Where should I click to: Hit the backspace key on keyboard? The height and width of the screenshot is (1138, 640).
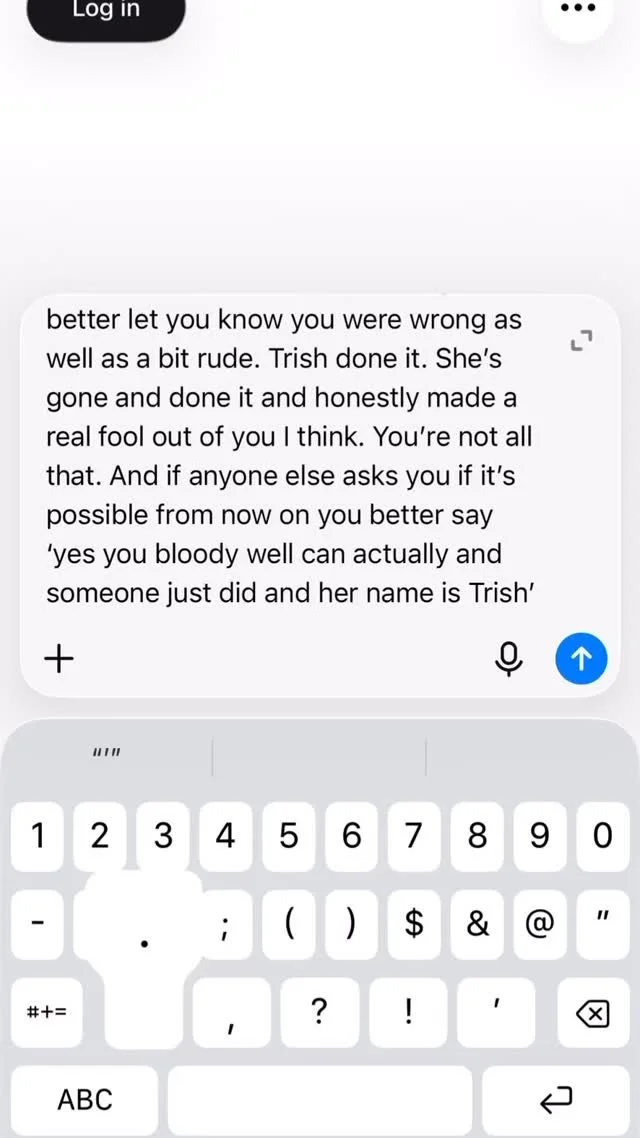point(592,1012)
